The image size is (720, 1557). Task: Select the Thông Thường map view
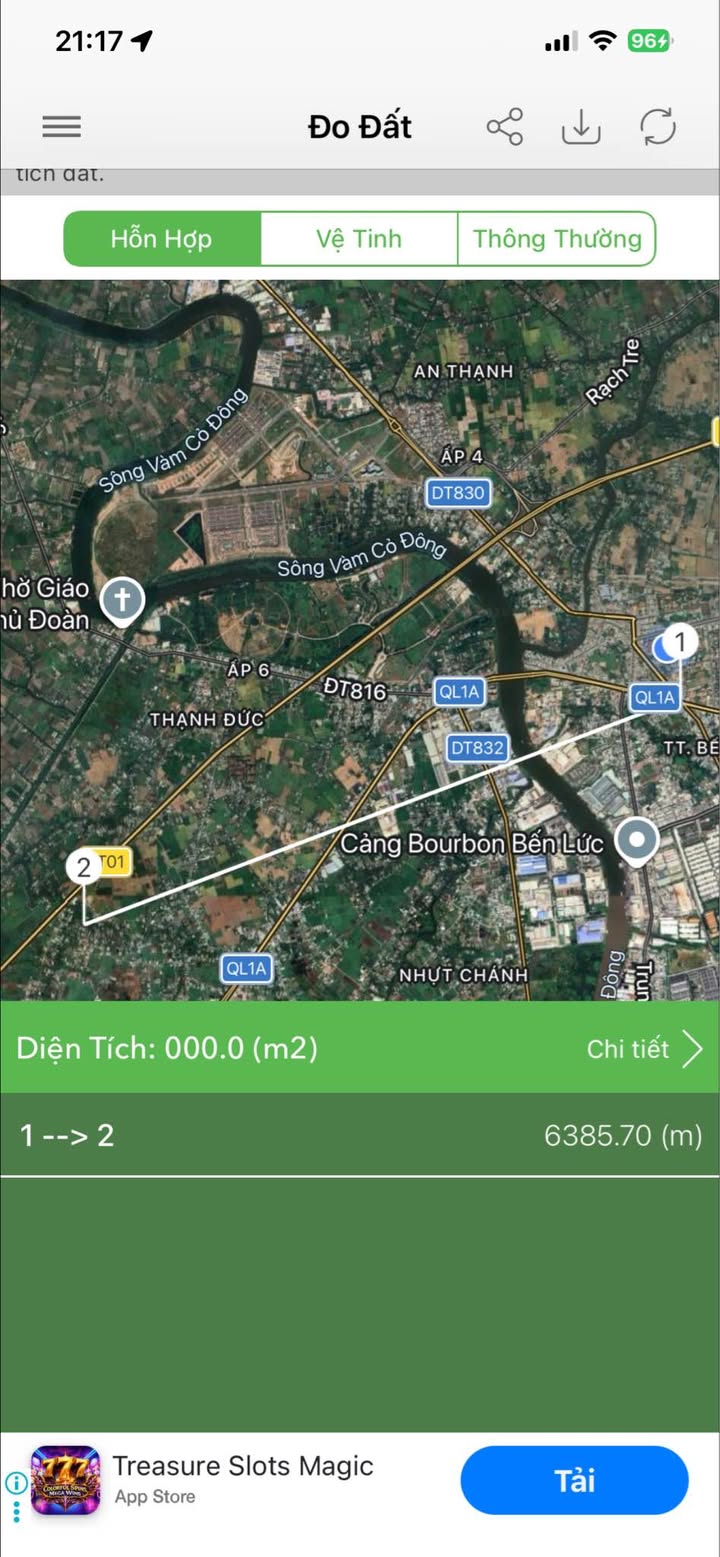click(556, 239)
